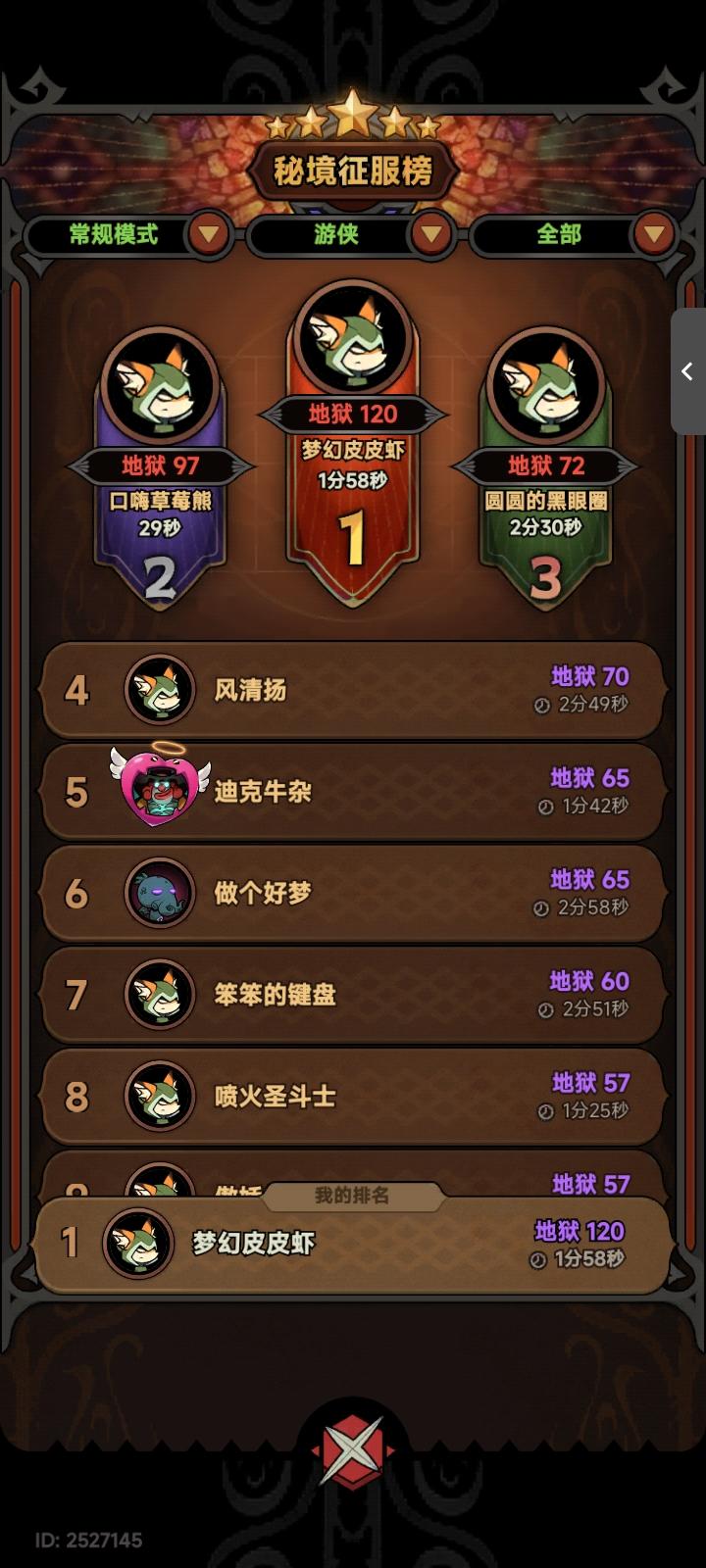Open the rank 1 player 梦幻皮皮虾 avatar
The height and width of the screenshot is (1568, 706).
coord(353,338)
